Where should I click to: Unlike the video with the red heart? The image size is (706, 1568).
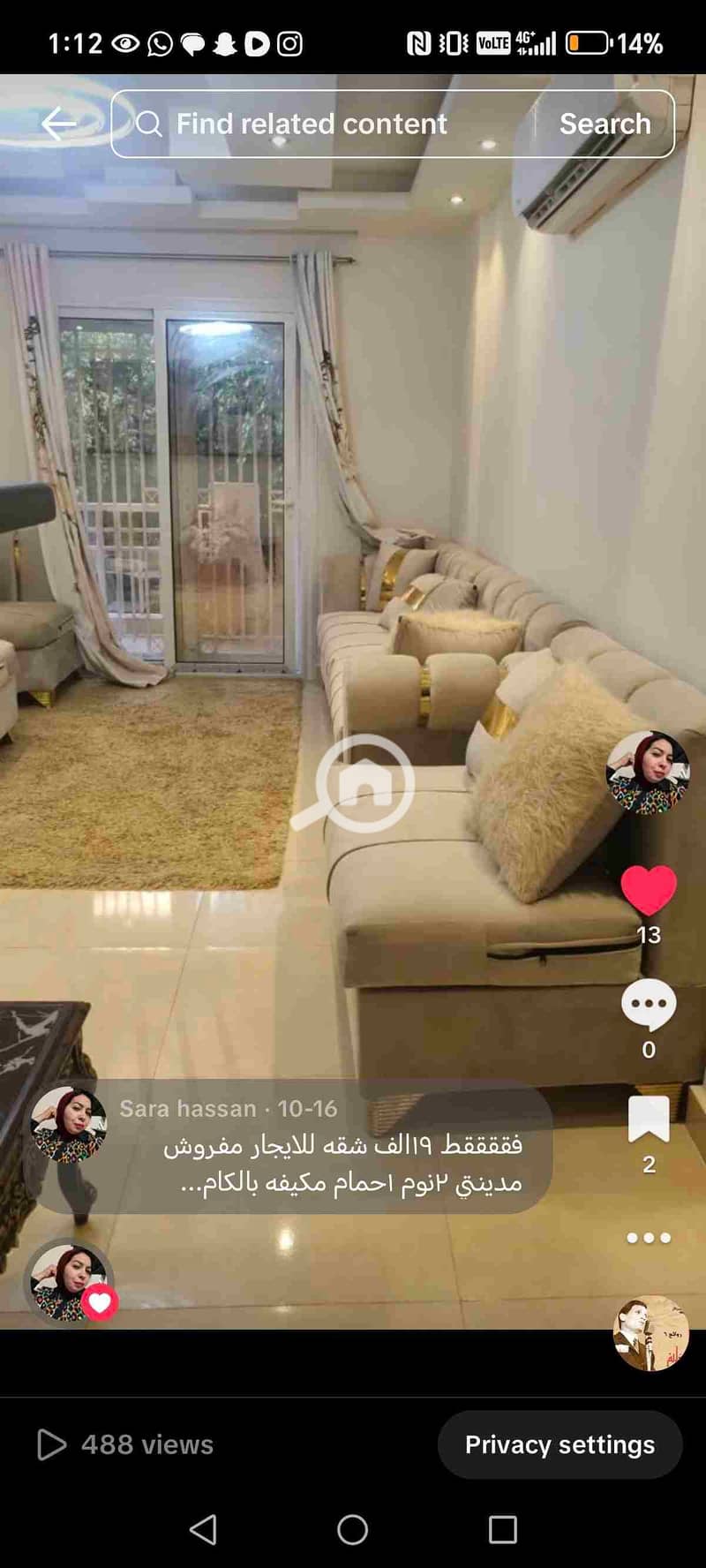[x=649, y=890]
